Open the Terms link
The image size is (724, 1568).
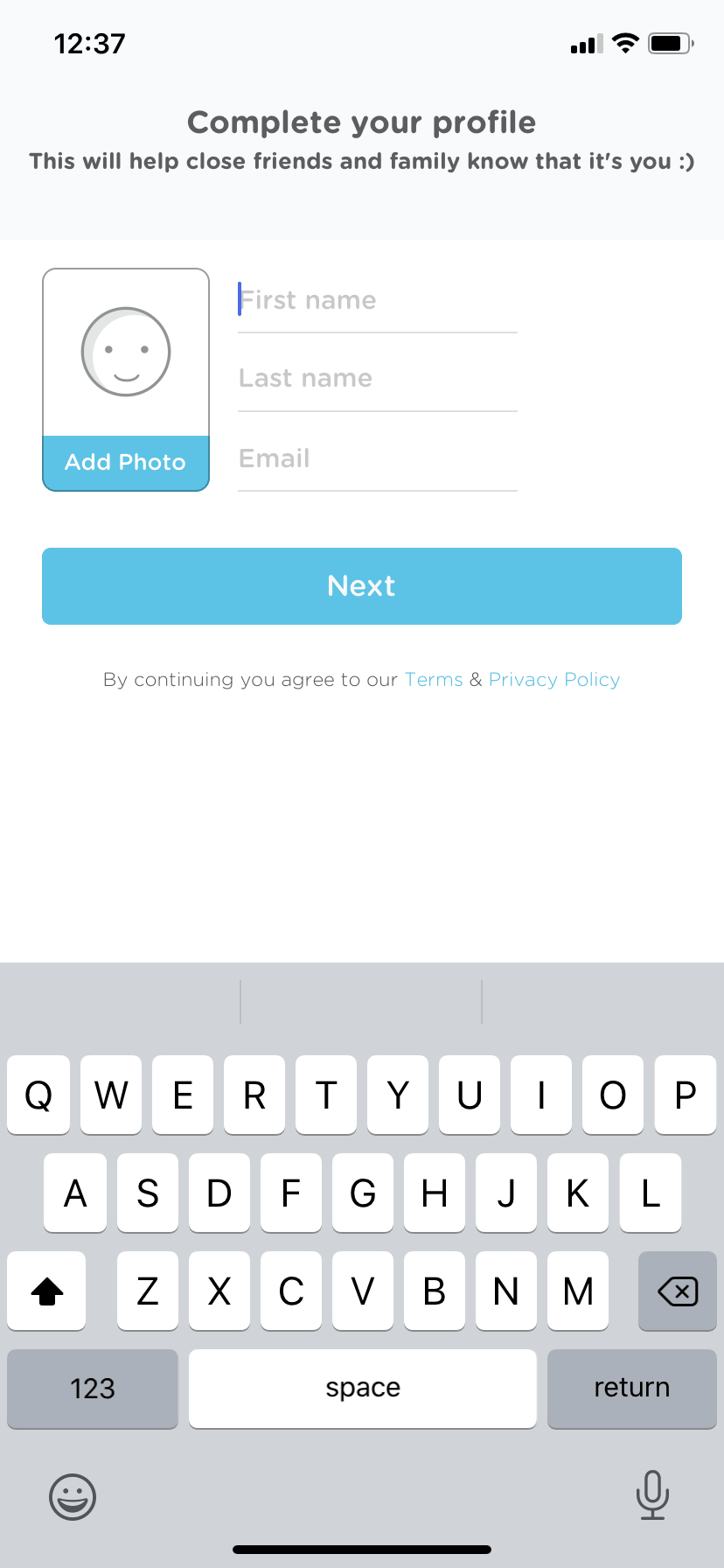[434, 680]
